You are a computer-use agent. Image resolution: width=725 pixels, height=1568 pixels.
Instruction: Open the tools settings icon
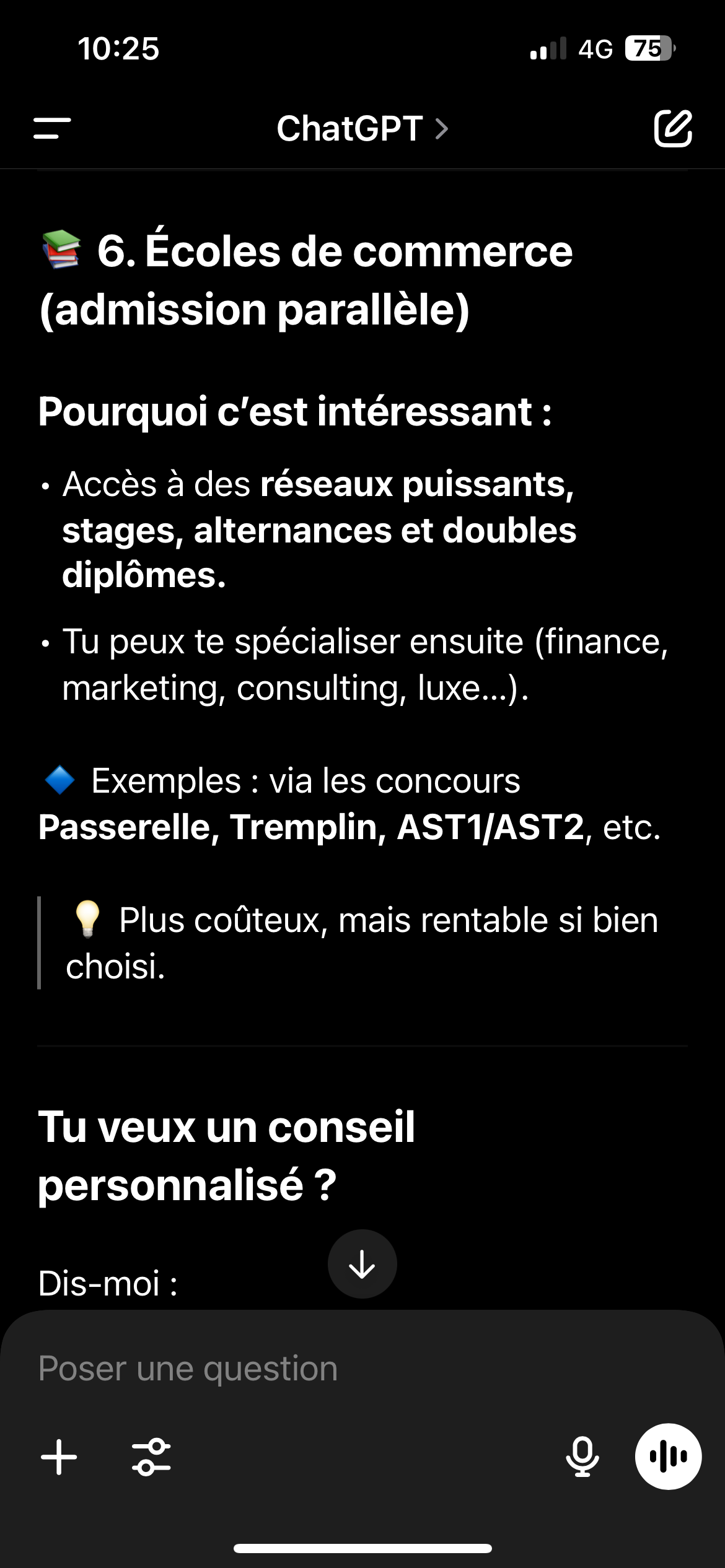point(151,1457)
